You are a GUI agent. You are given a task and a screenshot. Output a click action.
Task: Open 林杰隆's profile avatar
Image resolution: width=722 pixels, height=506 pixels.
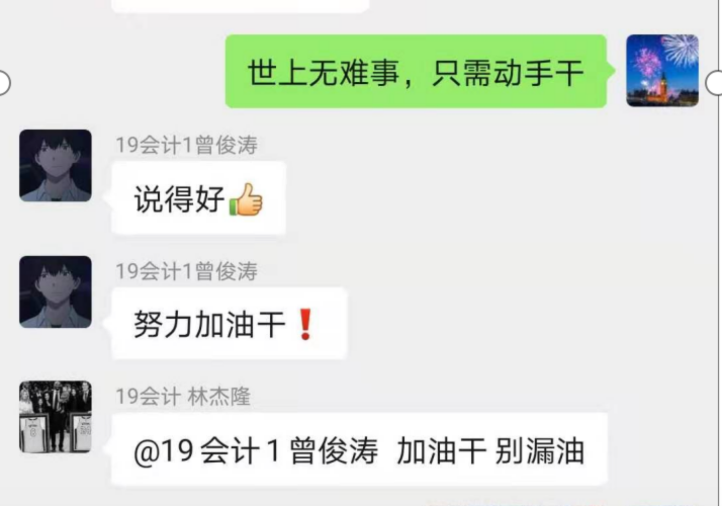(55, 416)
